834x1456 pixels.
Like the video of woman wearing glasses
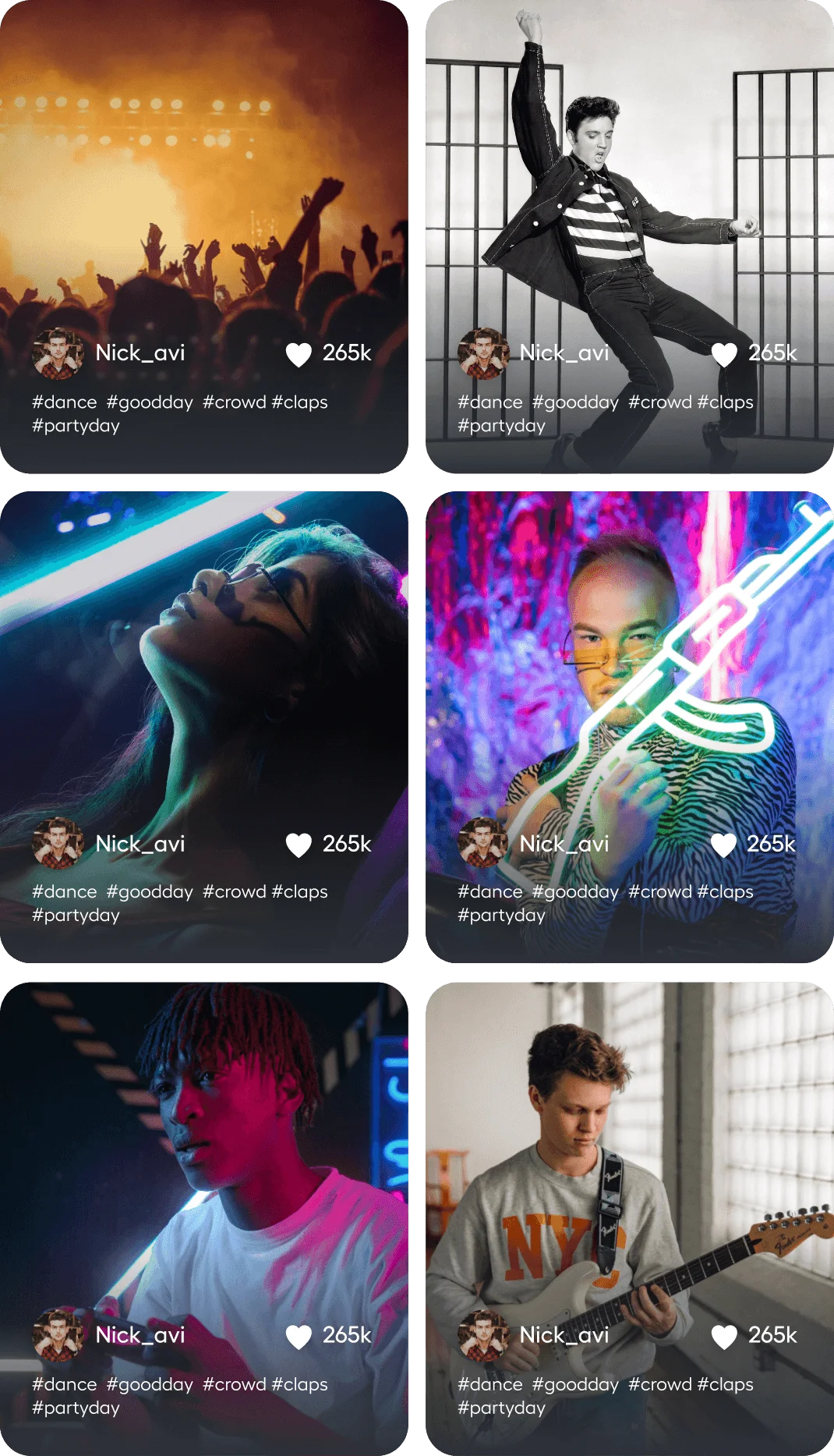click(299, 845)
